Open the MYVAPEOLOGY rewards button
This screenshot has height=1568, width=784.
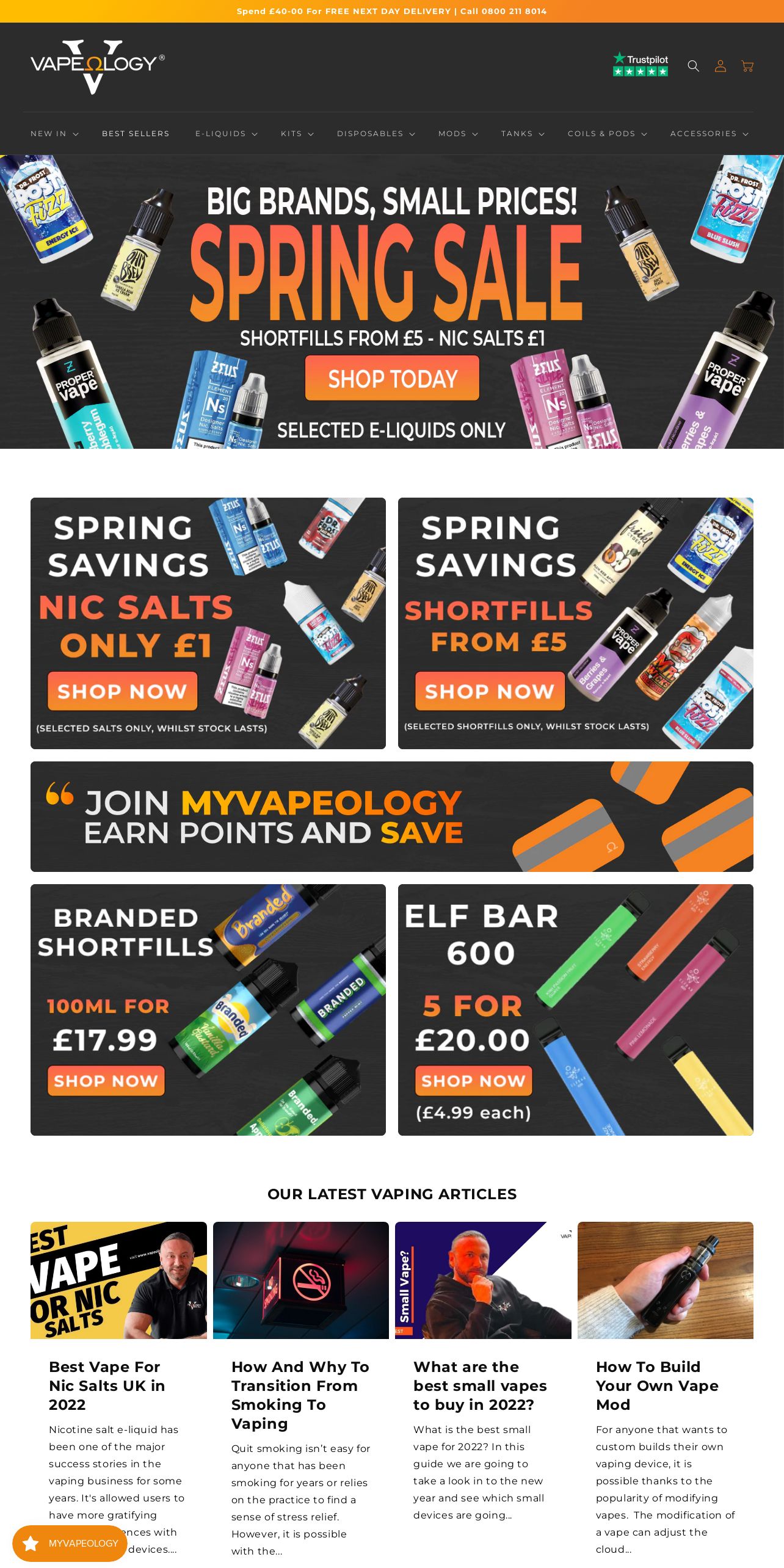[x=70, y=1543]
